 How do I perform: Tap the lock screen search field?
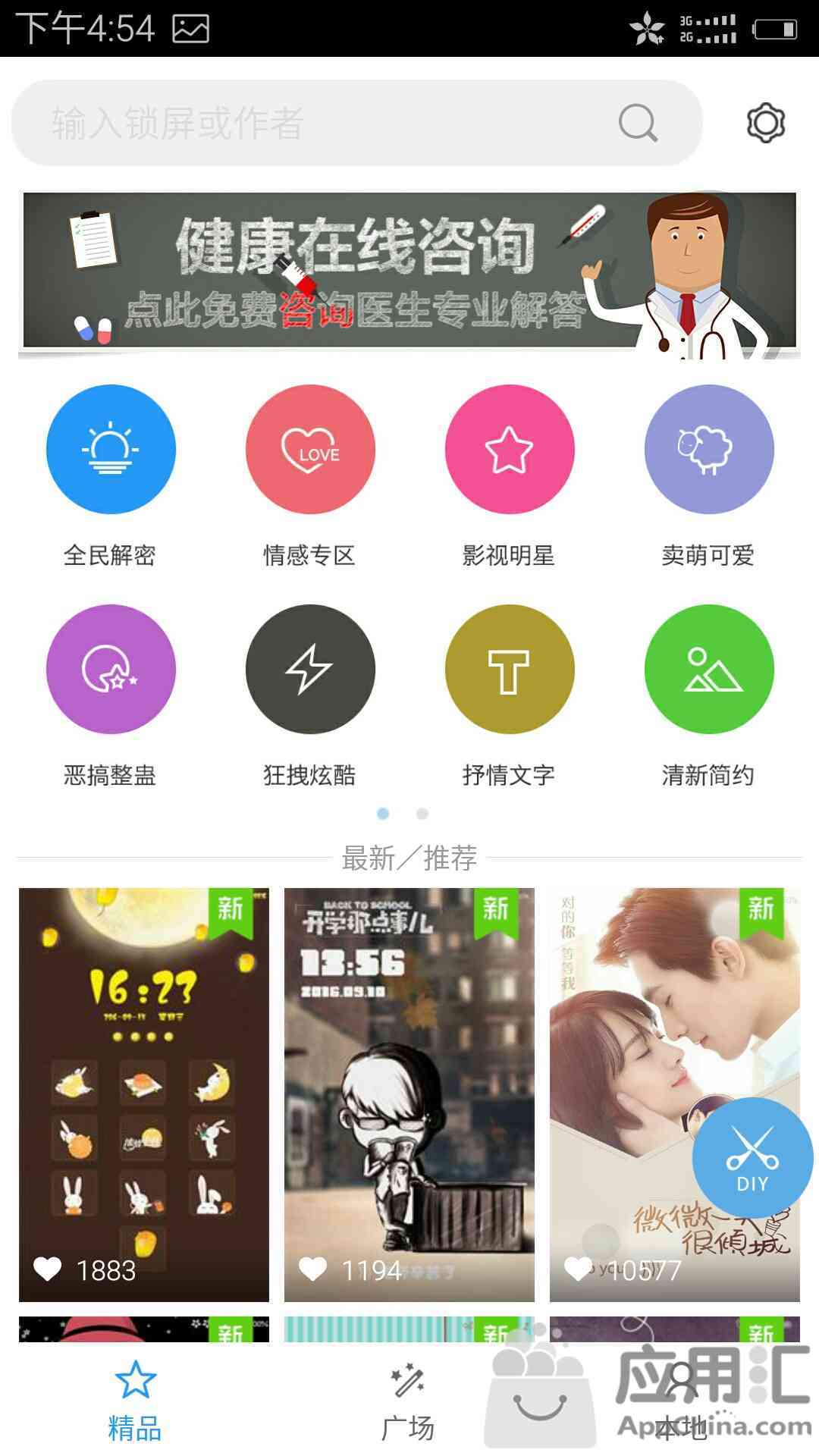click(x=318, y=123)
